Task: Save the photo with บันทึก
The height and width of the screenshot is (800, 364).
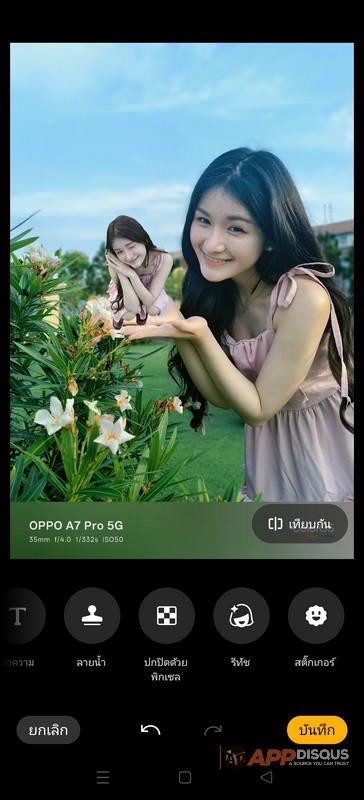Action: (x=317, y=730)
